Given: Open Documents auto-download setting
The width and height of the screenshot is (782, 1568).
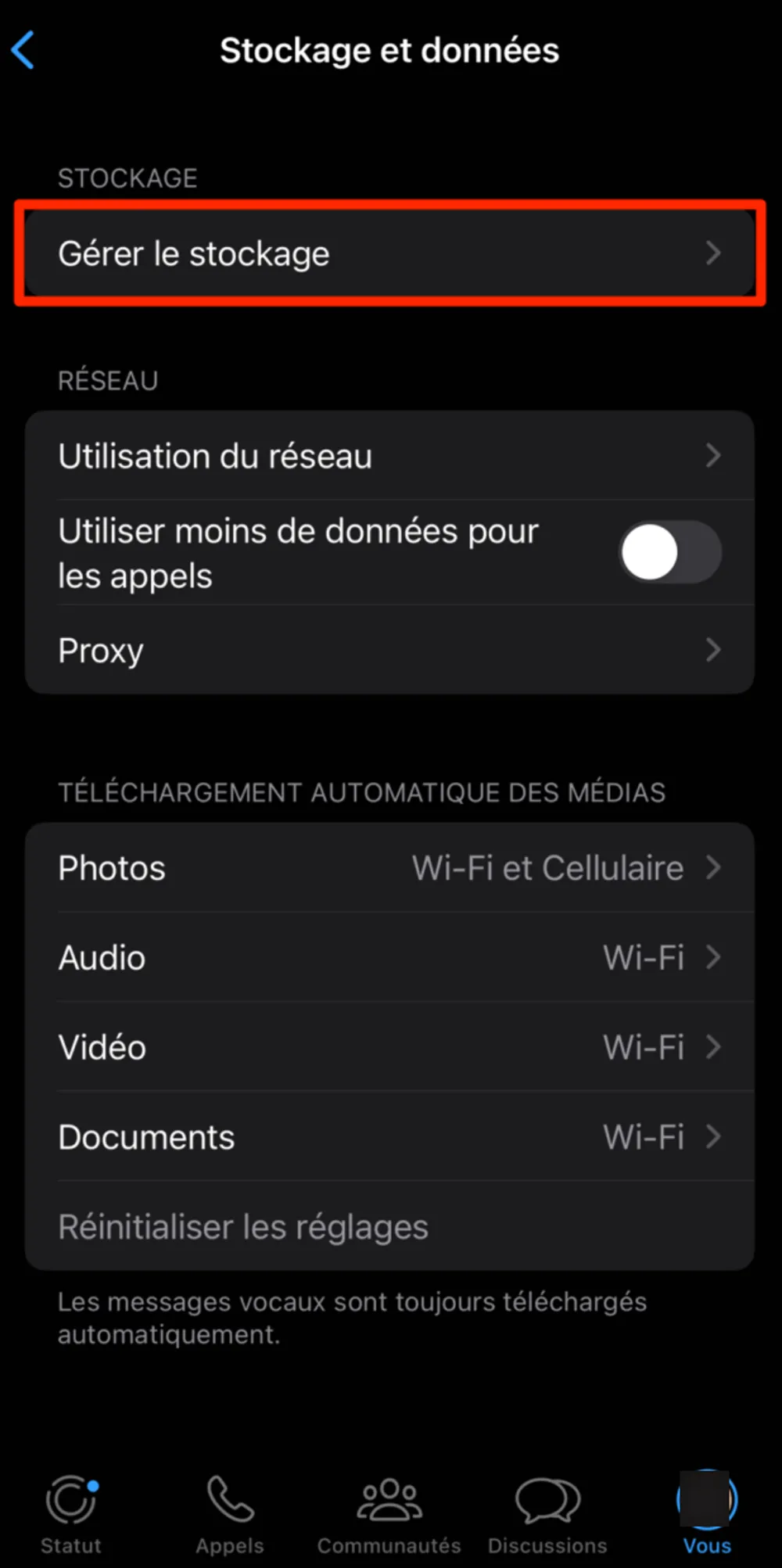Looking at the screenshot, I should pos(389,1138).
